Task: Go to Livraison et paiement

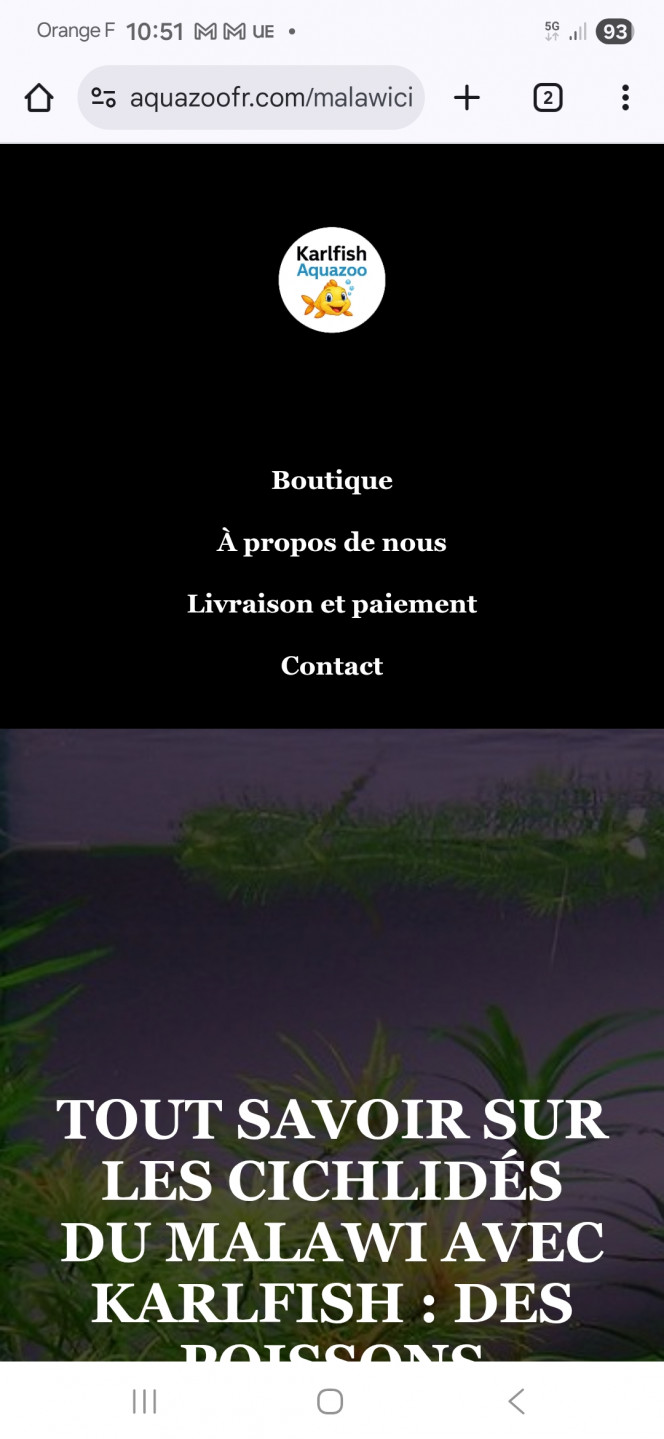Action: click(x=332, y=604)
